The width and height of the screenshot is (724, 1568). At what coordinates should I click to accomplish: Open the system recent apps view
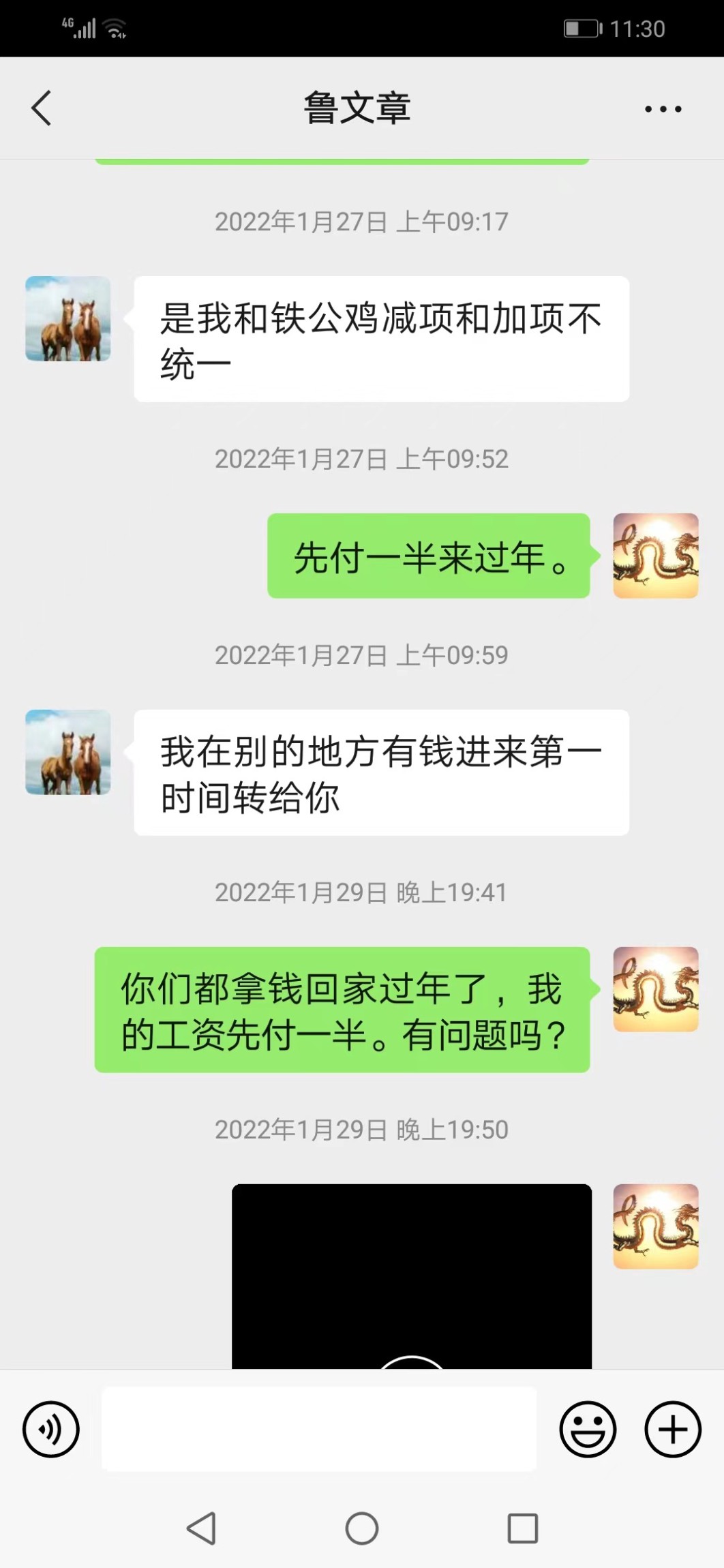click(x=523, y=1528)
